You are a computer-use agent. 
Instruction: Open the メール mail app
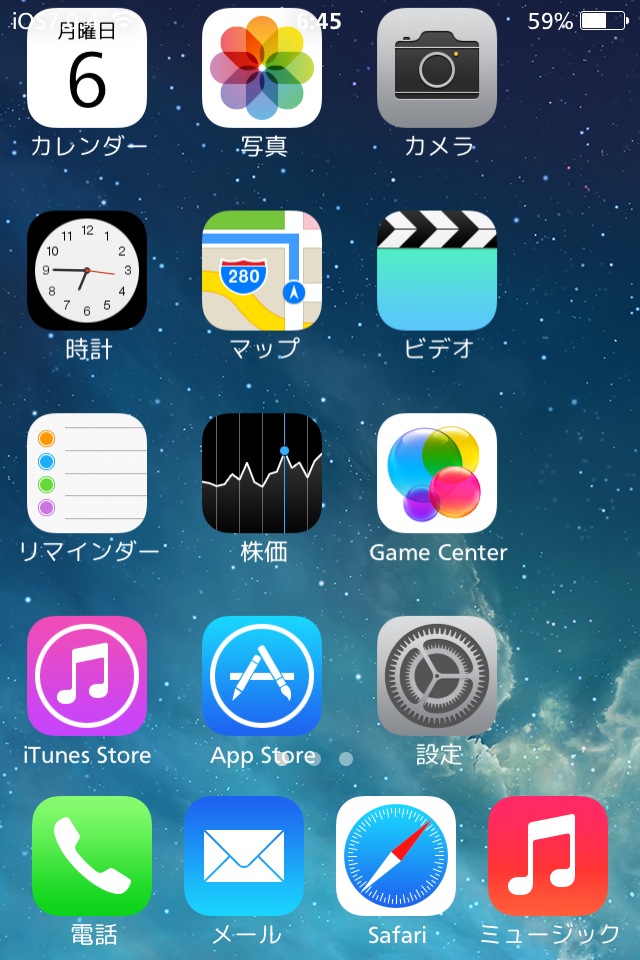[x=244, y=856]
